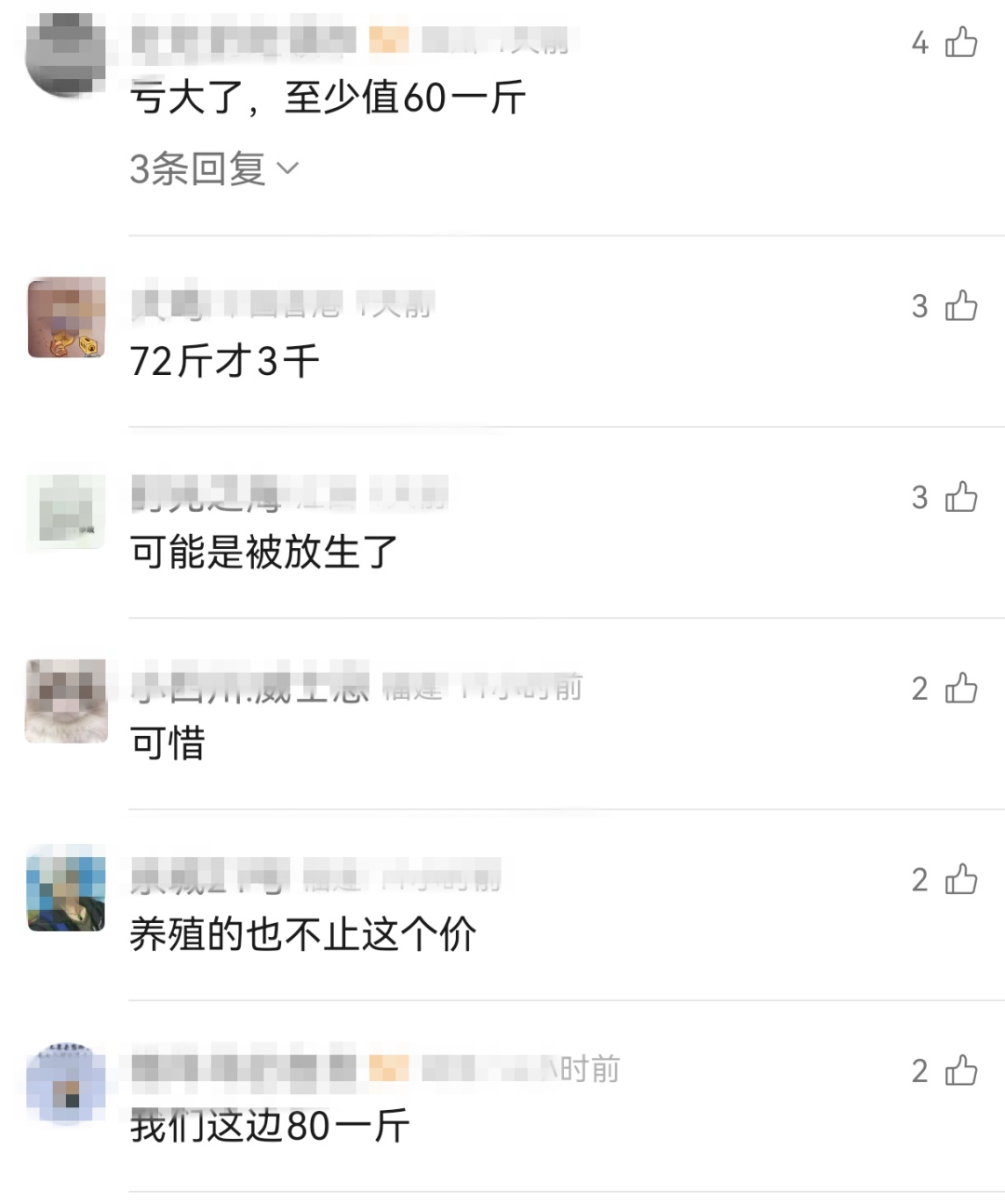Tap the like icon showing count 4
The height and width of the screenshot is (1204, 1005).
pos(960,42)
